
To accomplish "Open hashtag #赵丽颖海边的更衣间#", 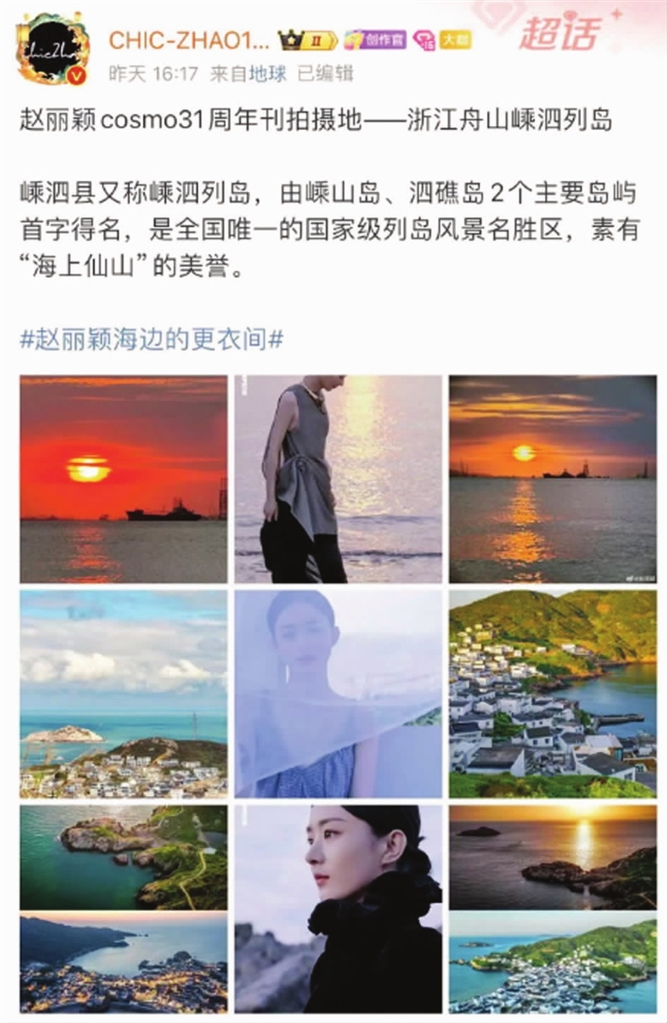I will click(151, 338).
